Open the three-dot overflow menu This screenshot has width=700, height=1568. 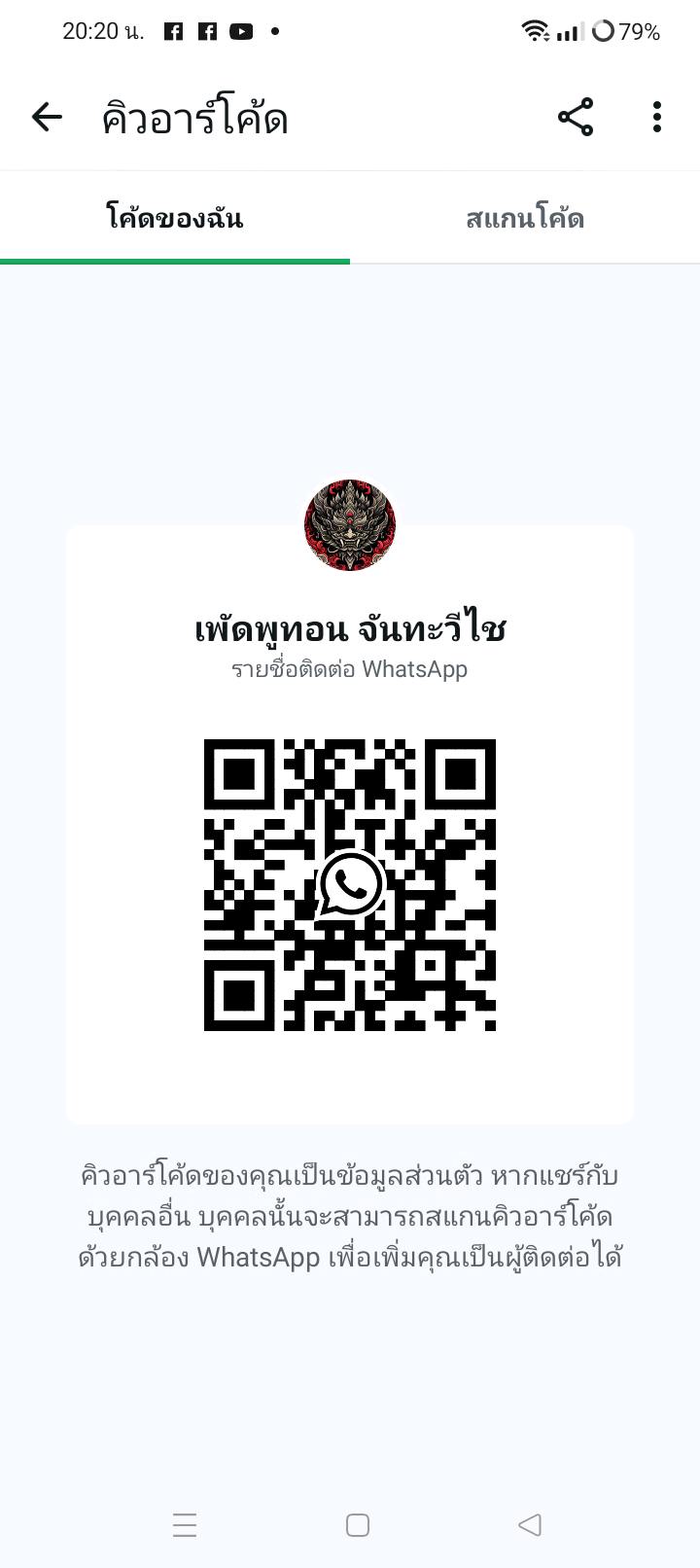pyautogui.click(x=657, y=118)
